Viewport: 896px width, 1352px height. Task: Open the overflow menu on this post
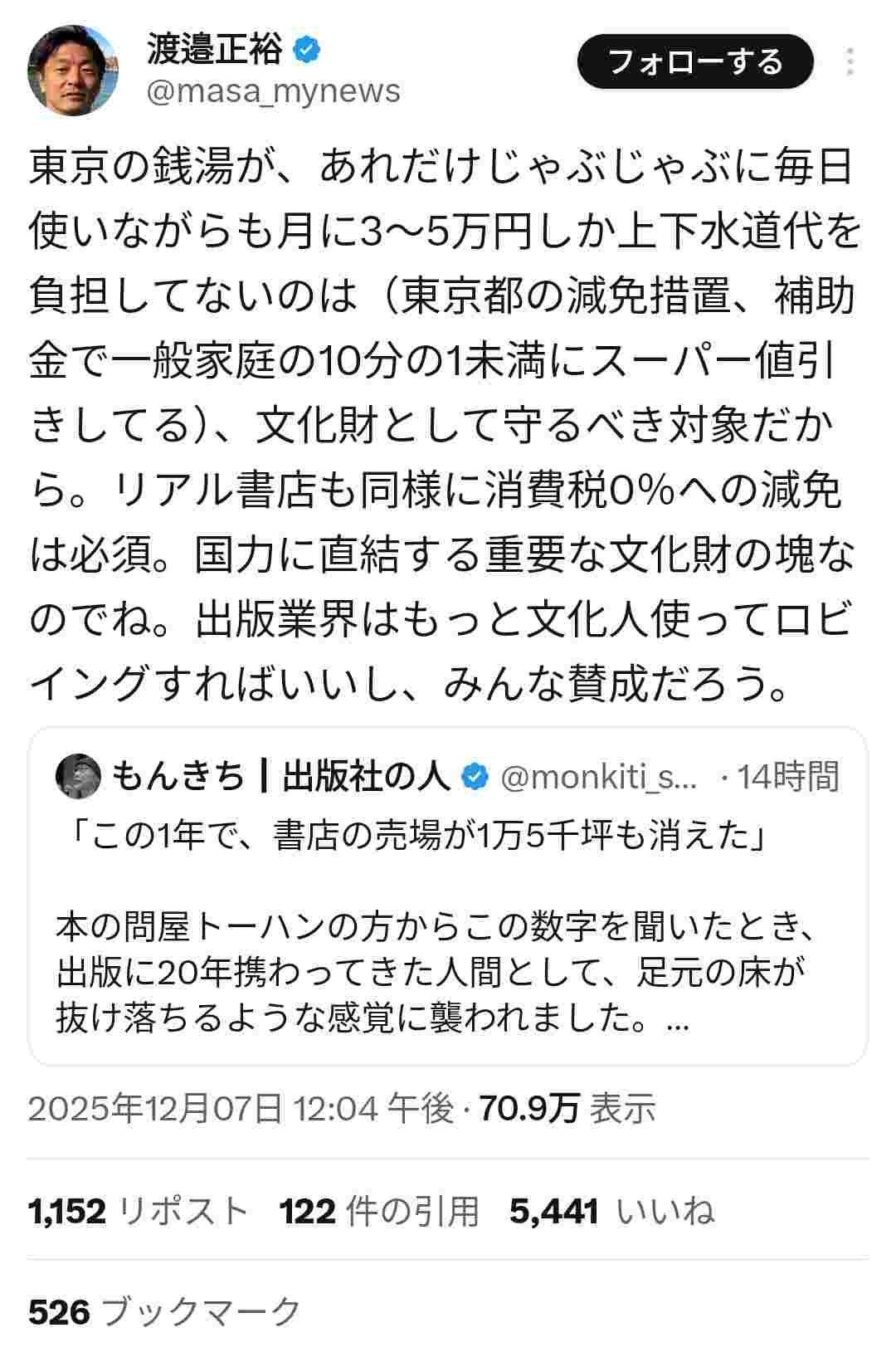(x=850, y=62)
